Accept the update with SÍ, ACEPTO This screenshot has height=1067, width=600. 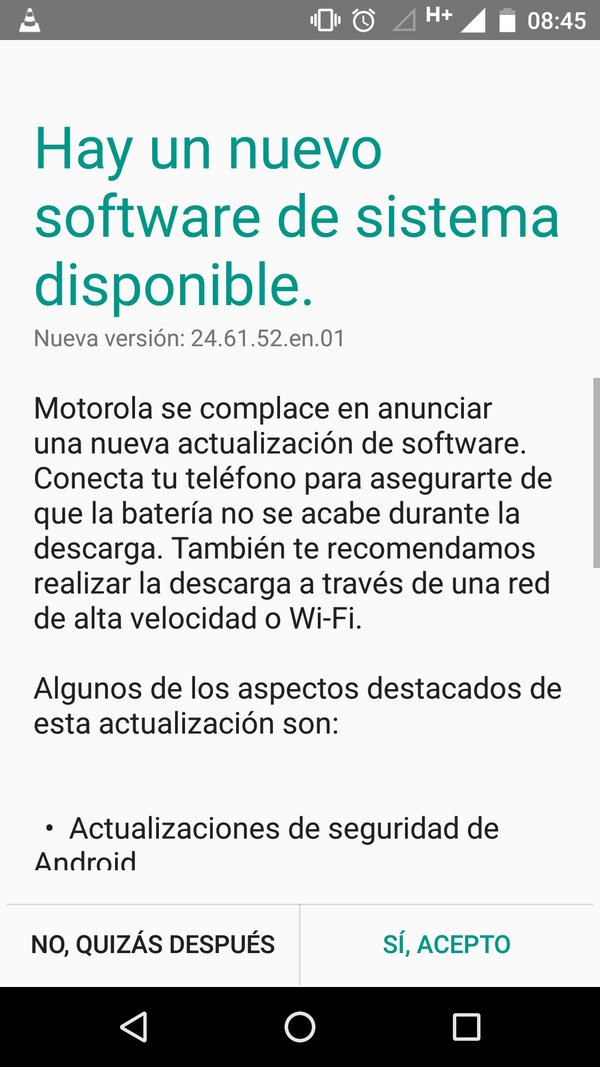(447, 944)
